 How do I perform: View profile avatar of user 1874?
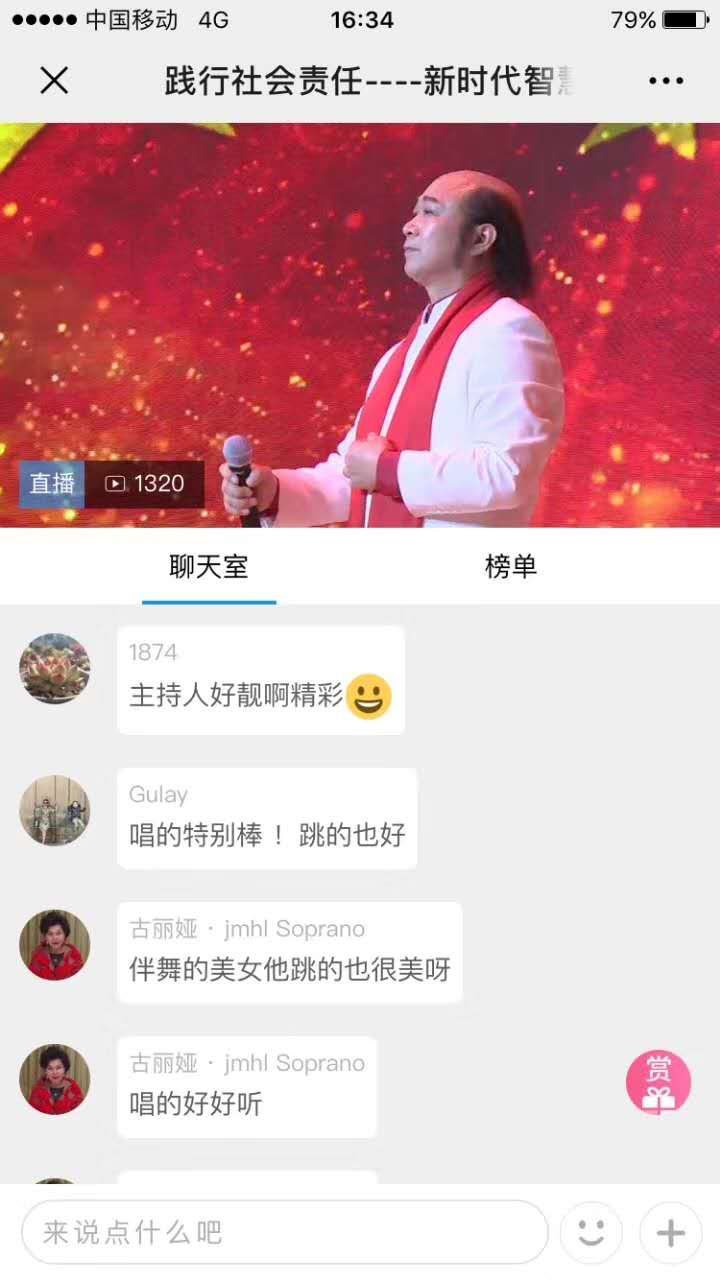[55, 668]
